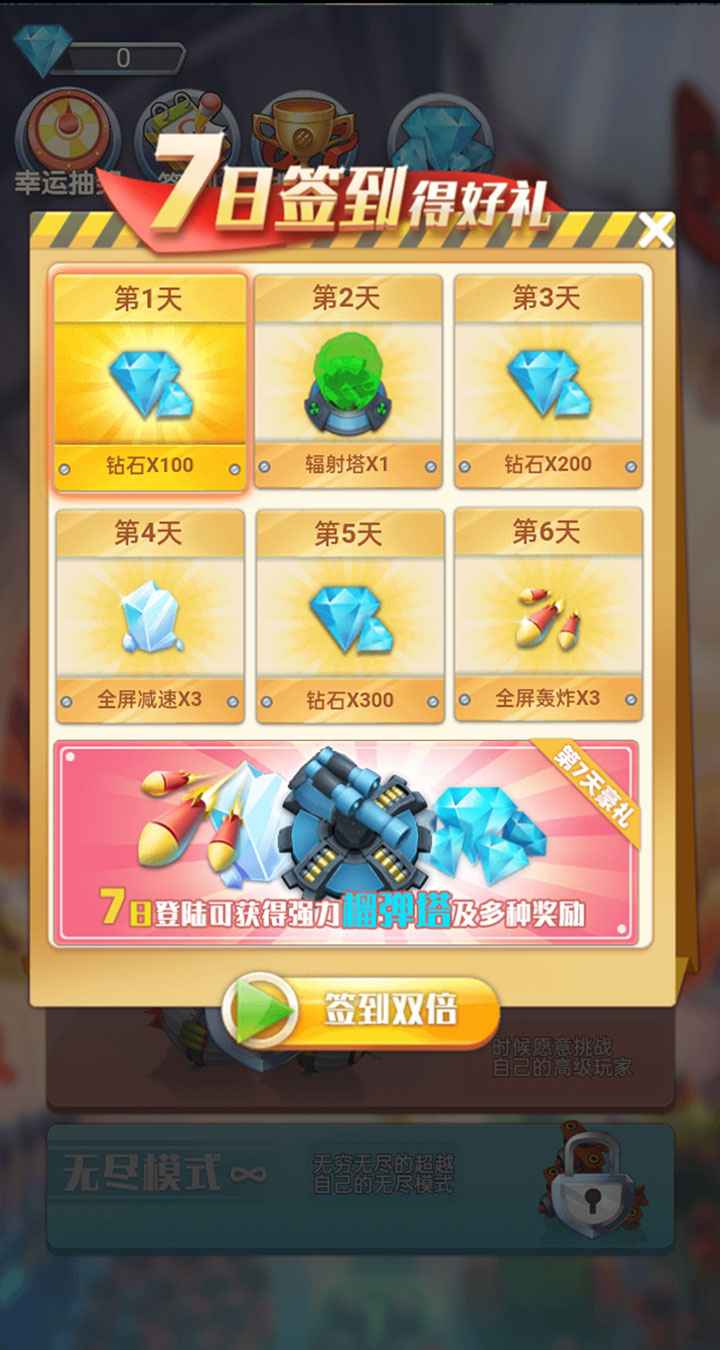
Task: Select the Day 4 全屏减速X3 reward card
Action: (x=150, y=616)
